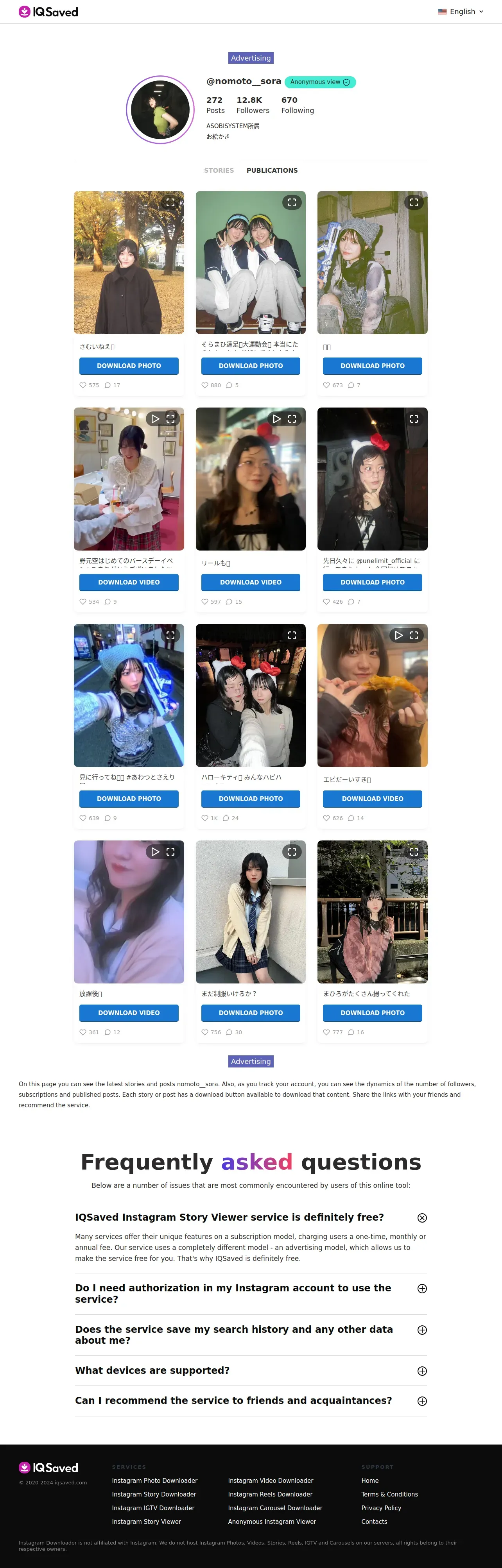The image size is (502, 1568).
Task: Open the English language dropdown
Action: (461, 12)
